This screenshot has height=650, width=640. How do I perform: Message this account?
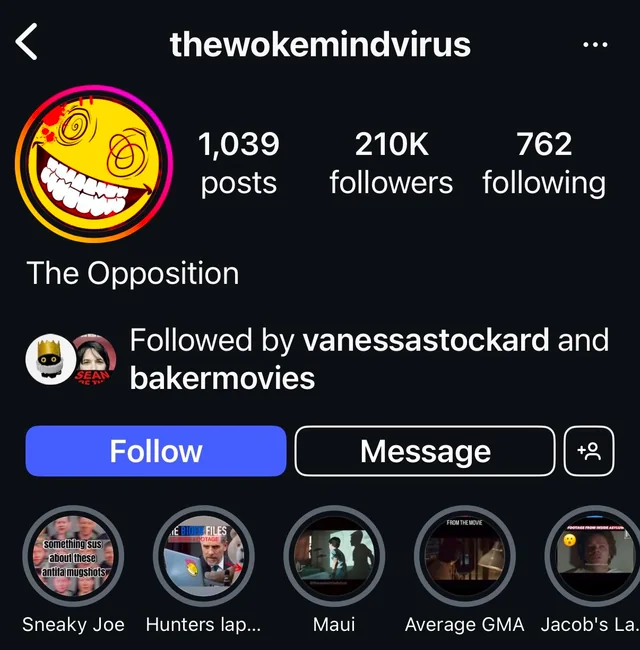(x=425, y=451)
